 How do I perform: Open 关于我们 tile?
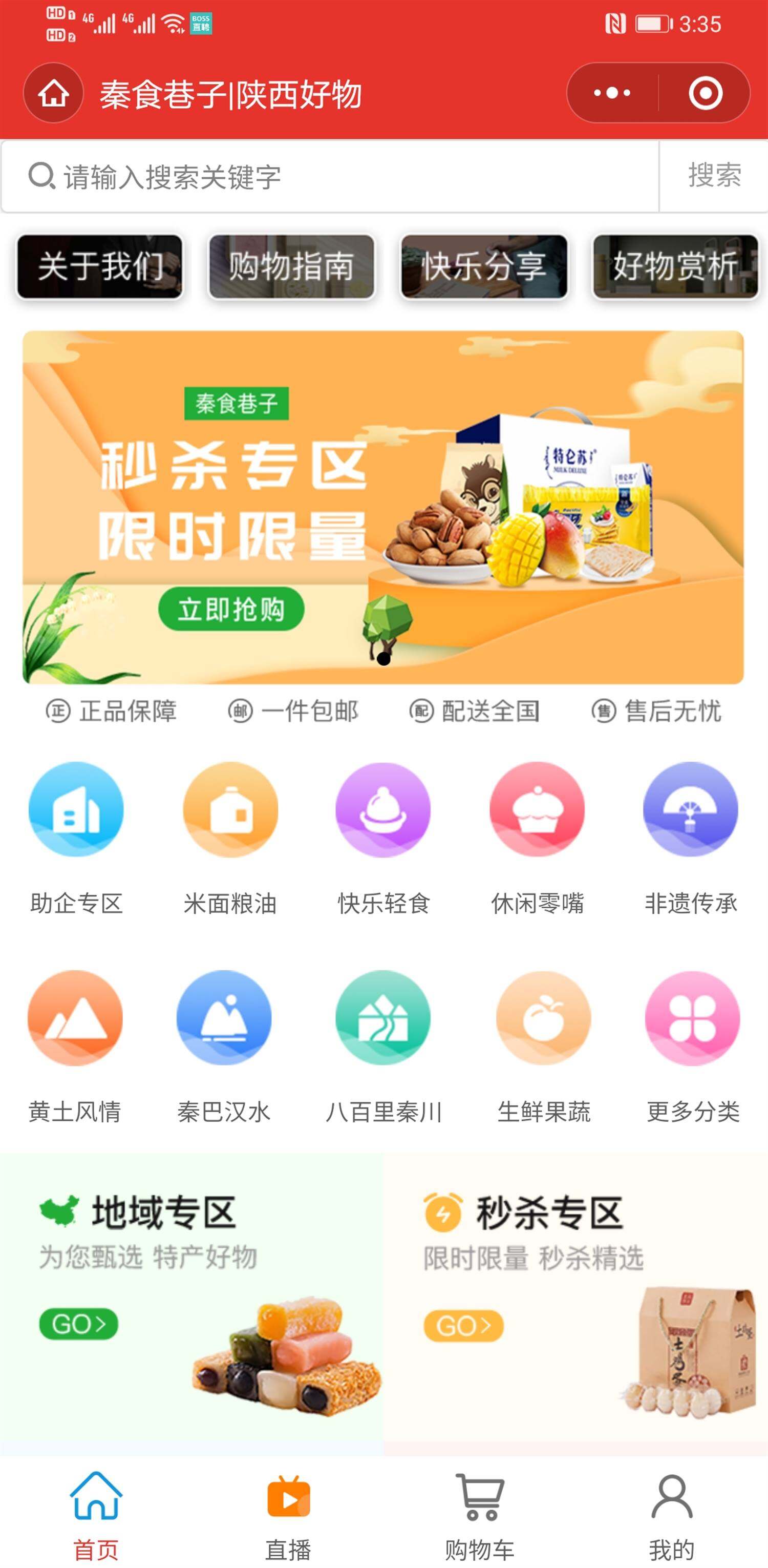[100, 266]
